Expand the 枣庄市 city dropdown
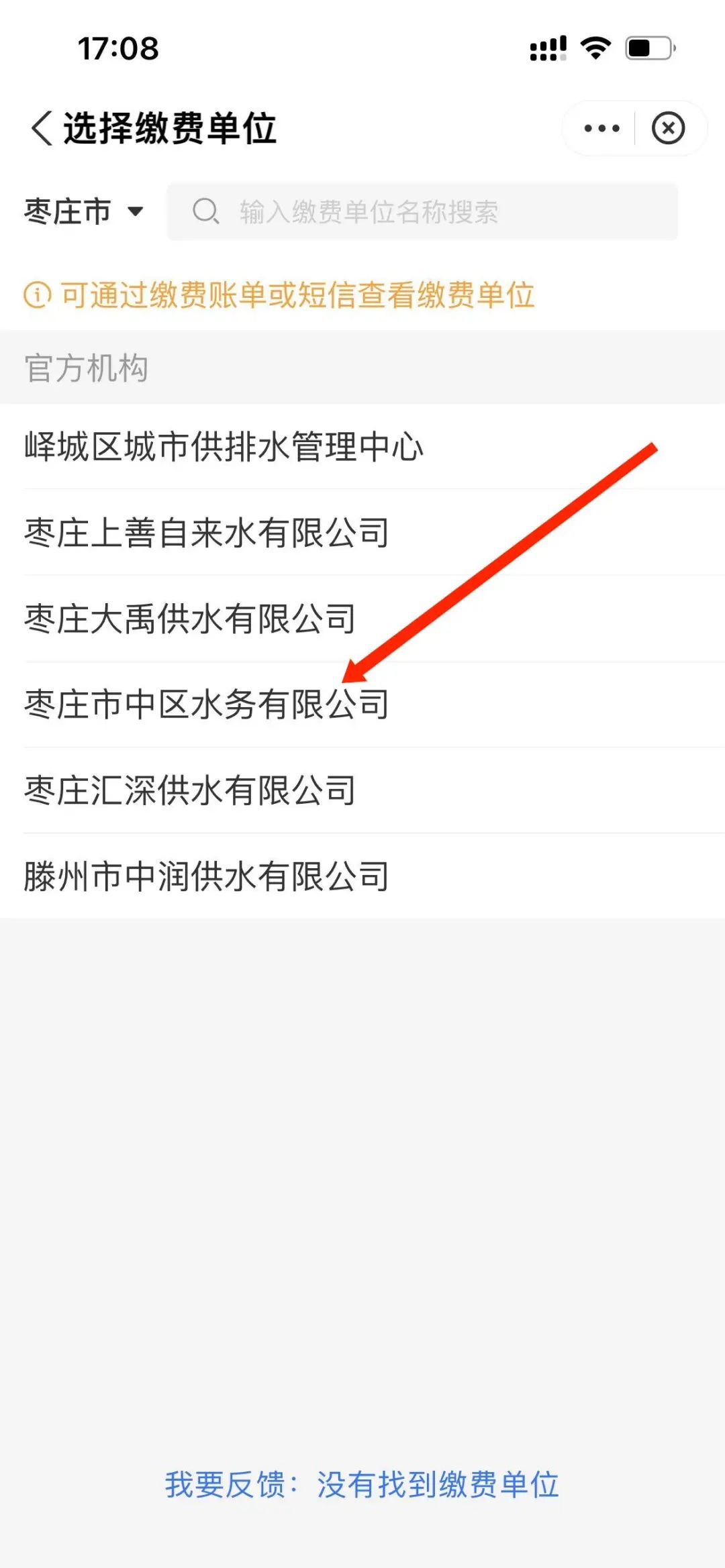725x1568 pixels. click(x=84, y=211)
